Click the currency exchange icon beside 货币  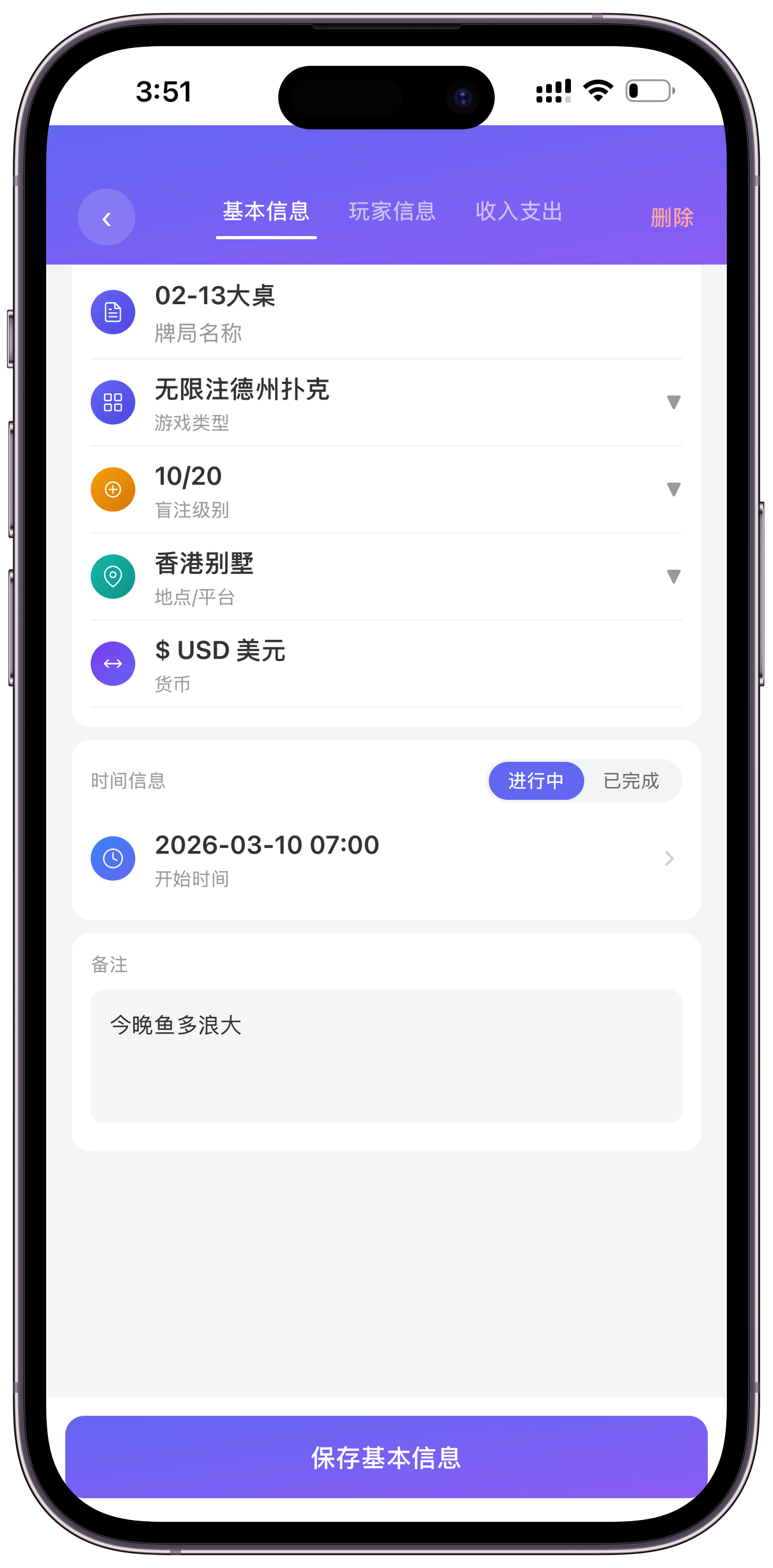point(113,663)
